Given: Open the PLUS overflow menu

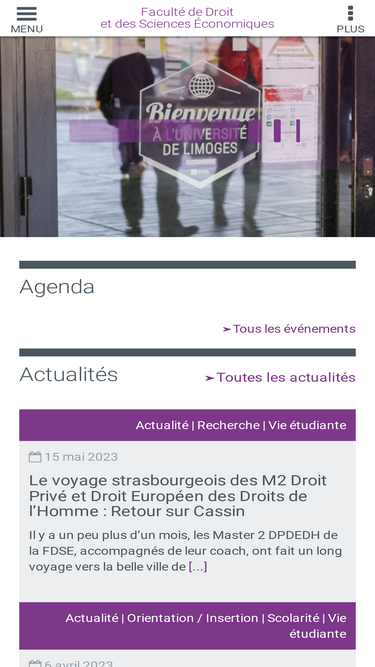Looking at the screenshot, I should [x=350, y=19].
